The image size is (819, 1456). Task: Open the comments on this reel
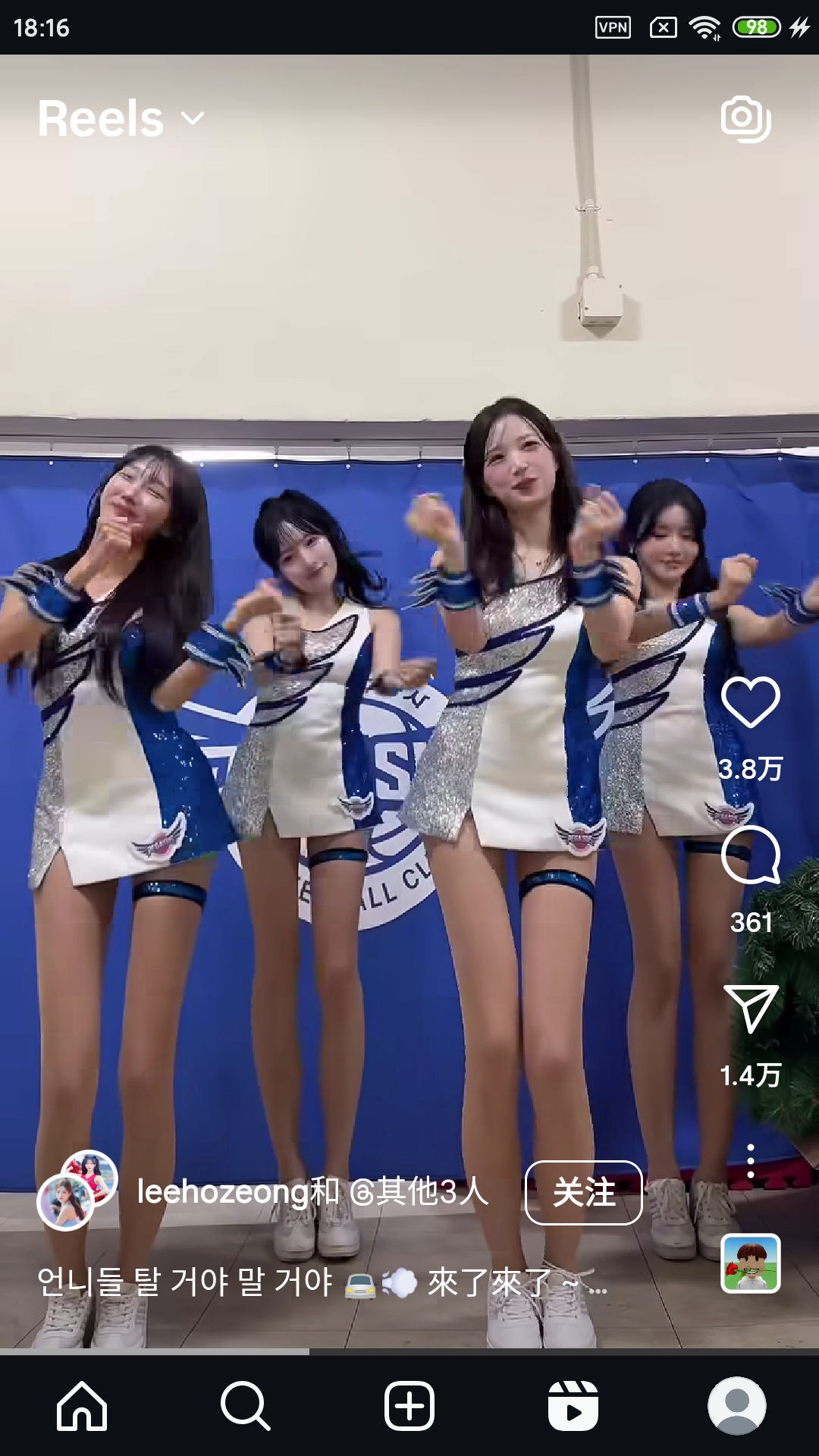[750, 855]
